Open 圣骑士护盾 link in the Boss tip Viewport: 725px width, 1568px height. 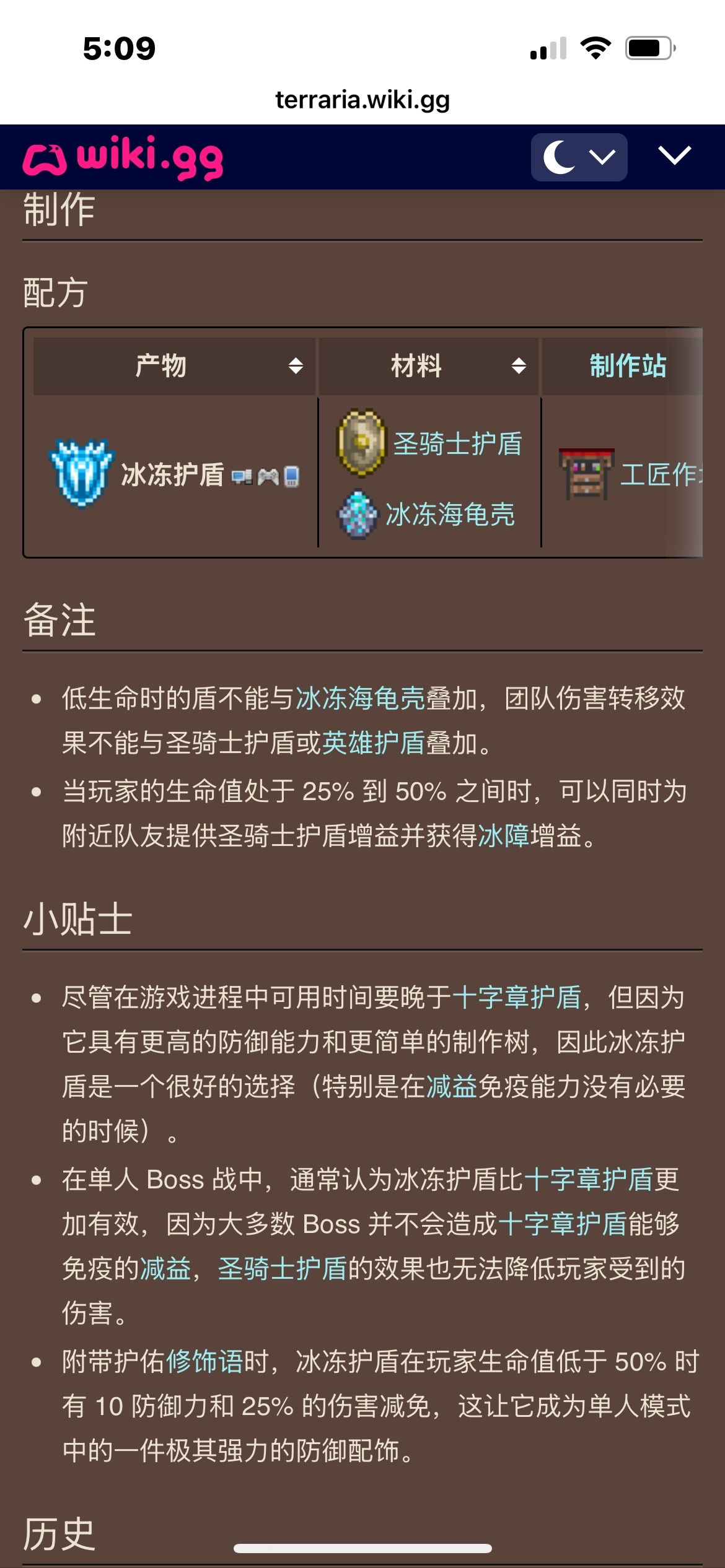point(282,1269)
